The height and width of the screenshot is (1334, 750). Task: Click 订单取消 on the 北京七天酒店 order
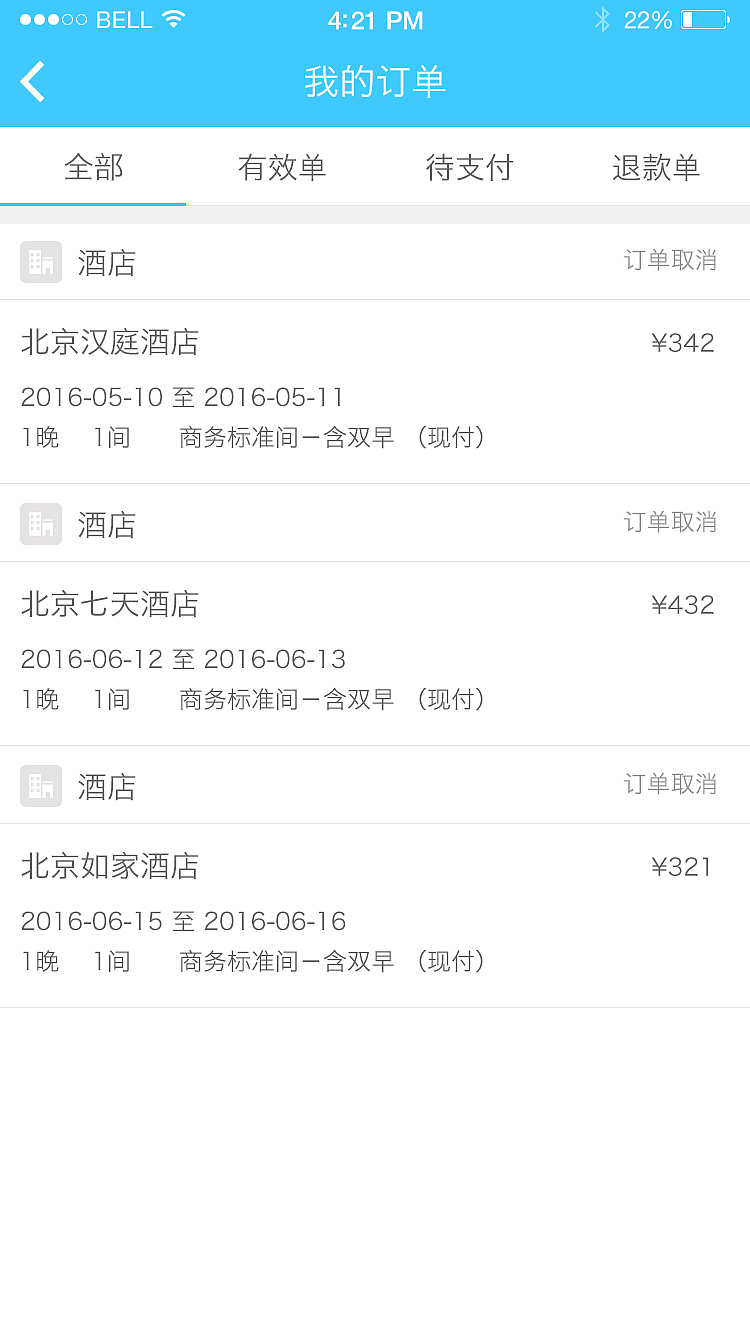click(670, 520)
